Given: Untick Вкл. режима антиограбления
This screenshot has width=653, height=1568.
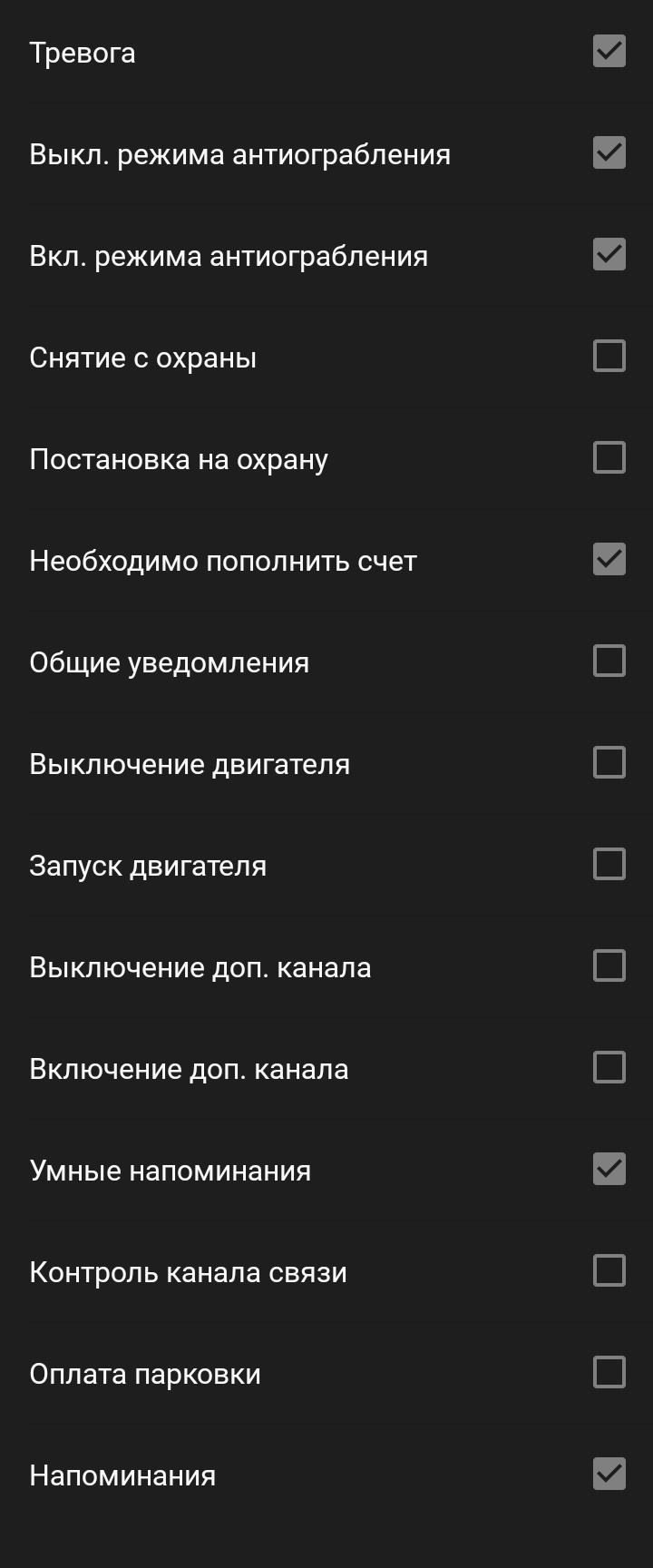Looking at the screenshot, I should pyautogui.click(x=609, y=255).
